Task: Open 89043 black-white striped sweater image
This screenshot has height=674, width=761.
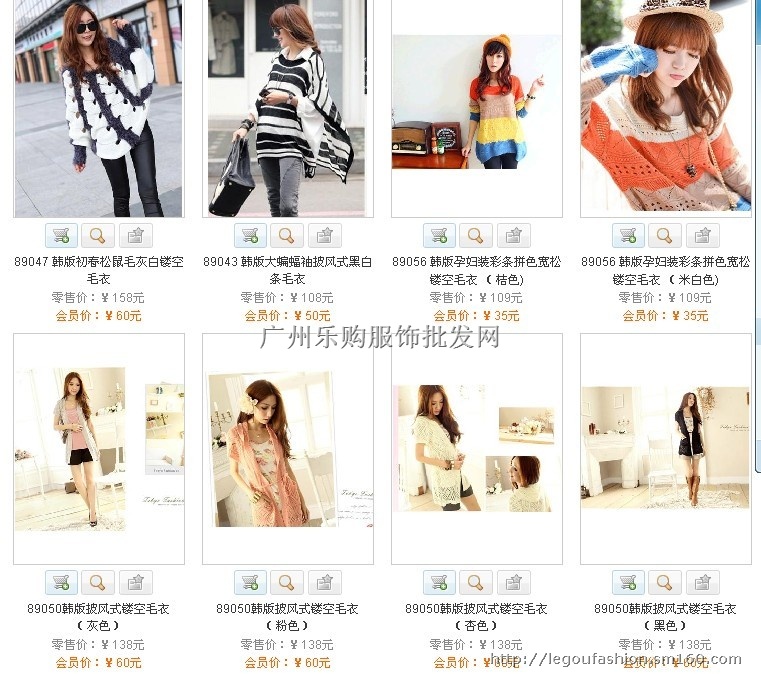Action: tap(287, 108)
